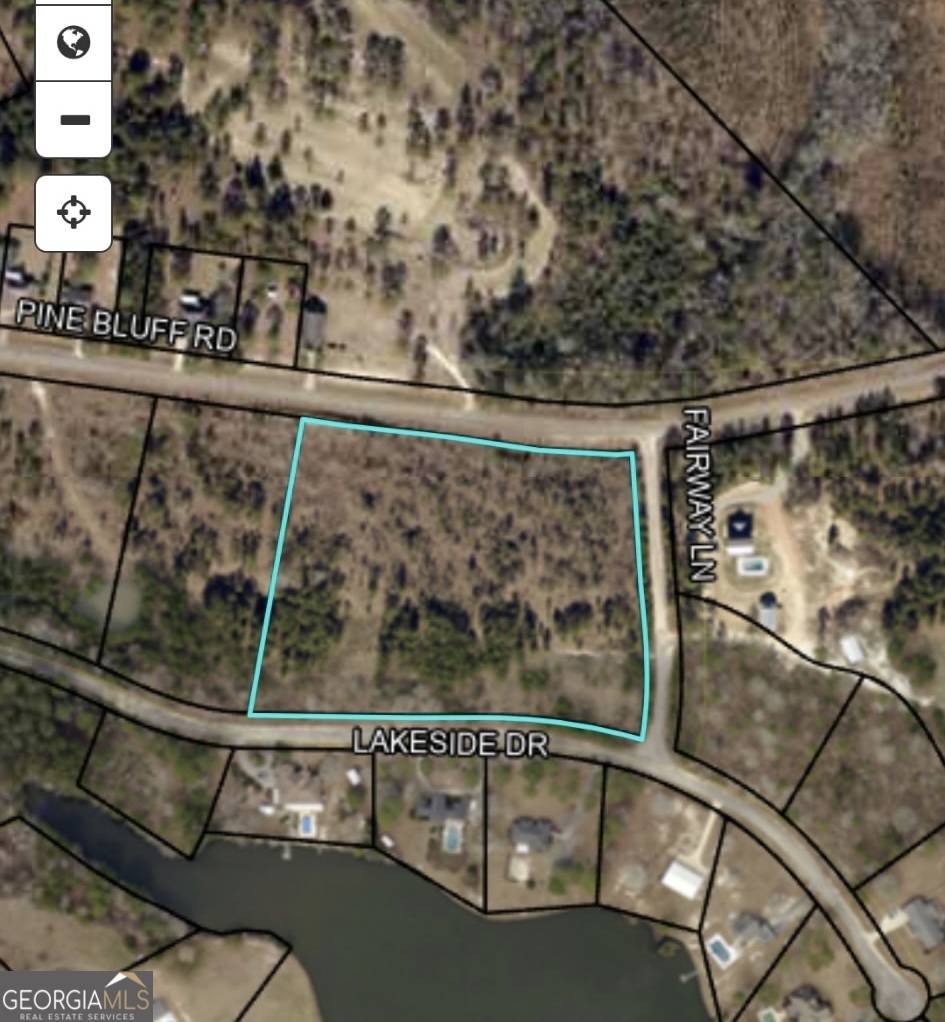
Task: Toggle satellite view via globe button
Action: click(x=72, y=42)
